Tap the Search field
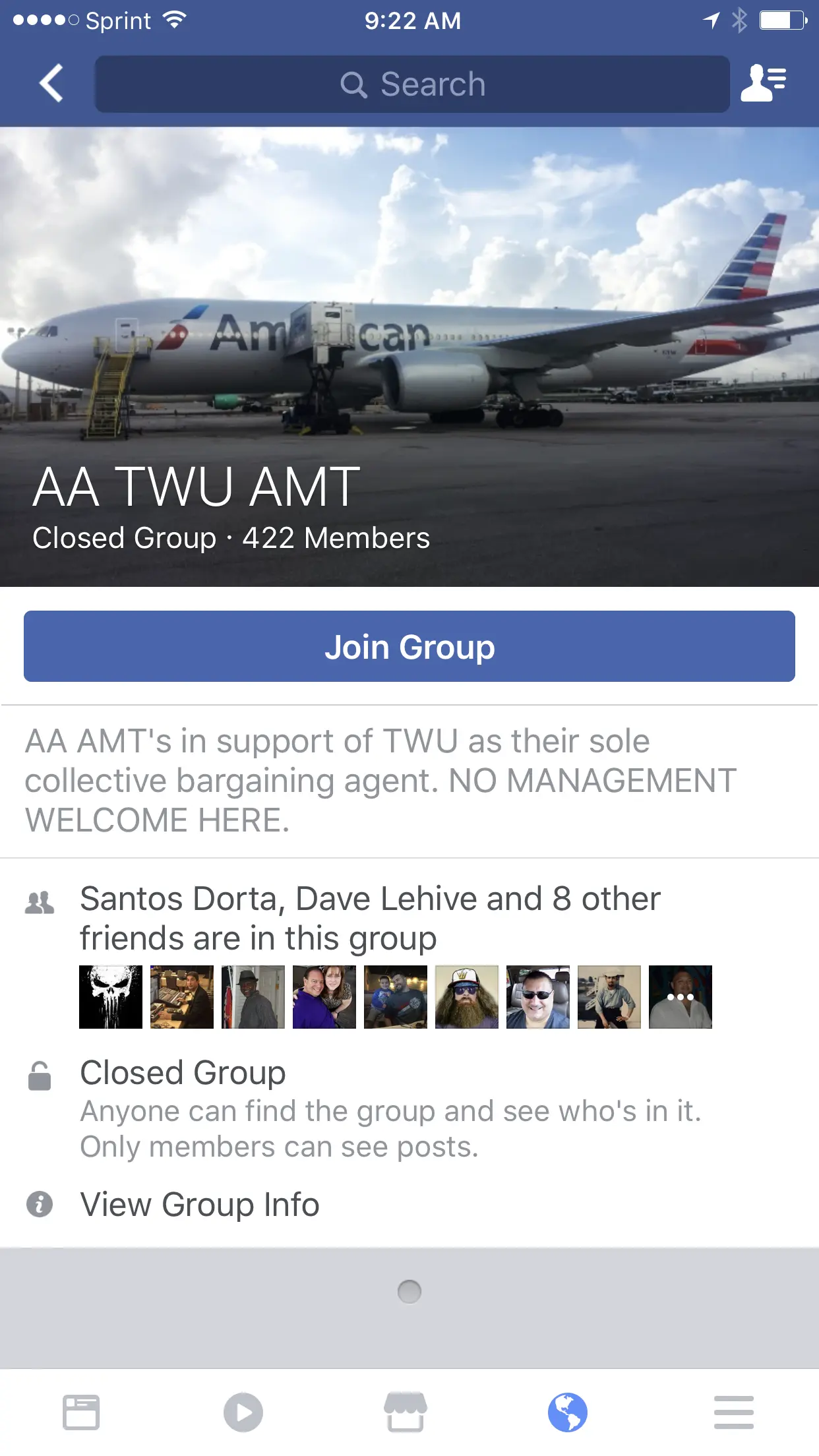Screen dimensions: 819x1456 point(412,84)
